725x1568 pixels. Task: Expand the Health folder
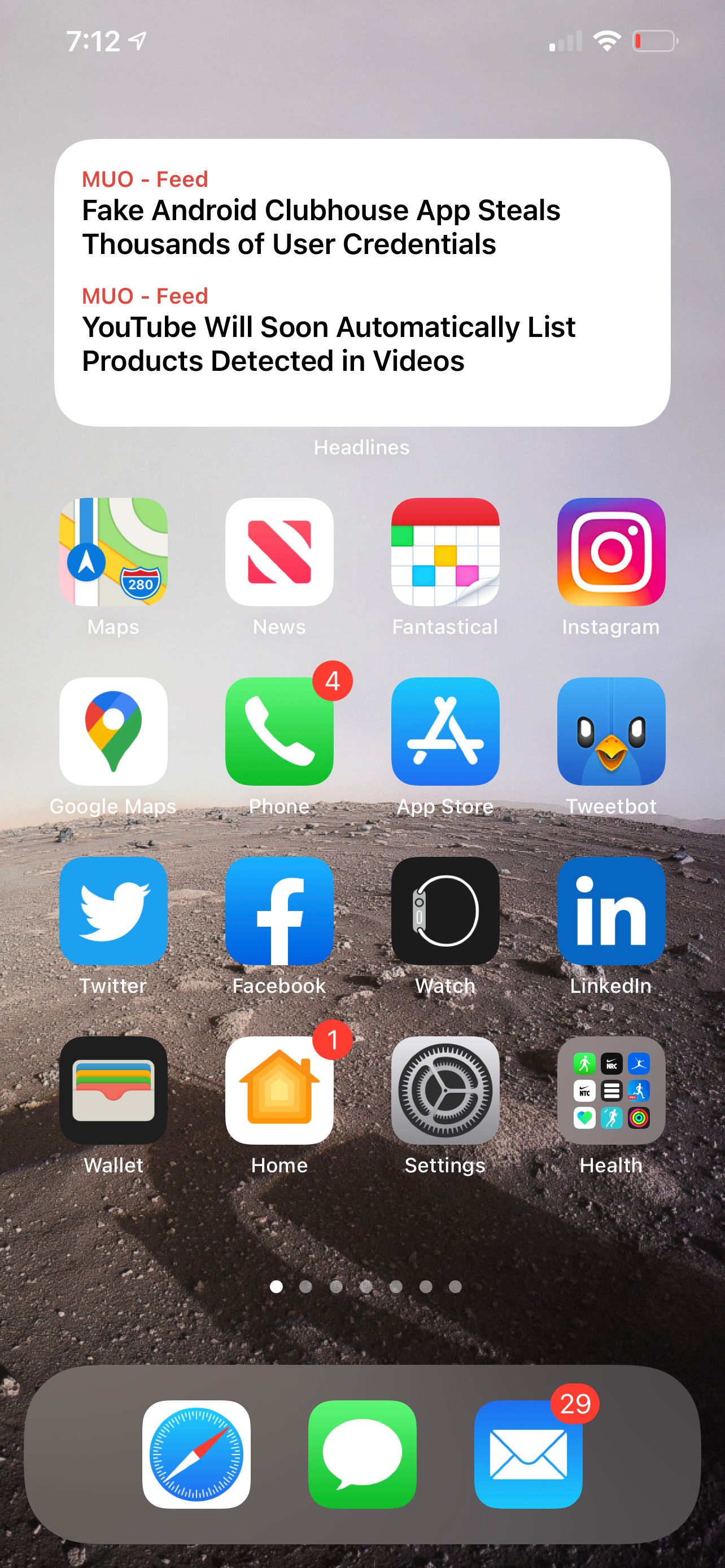(611, 1090)
